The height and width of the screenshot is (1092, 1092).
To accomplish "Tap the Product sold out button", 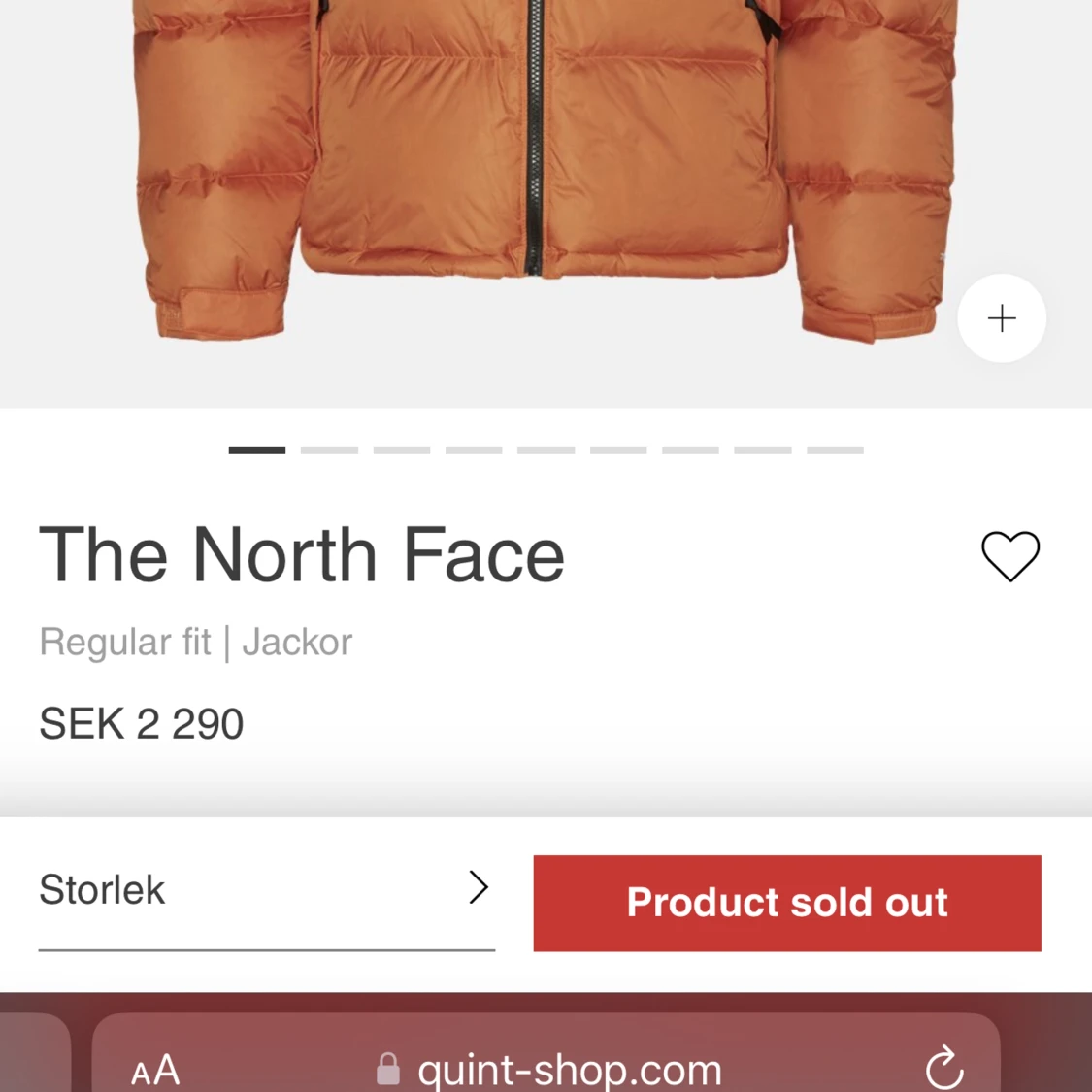I will (786, 903).
